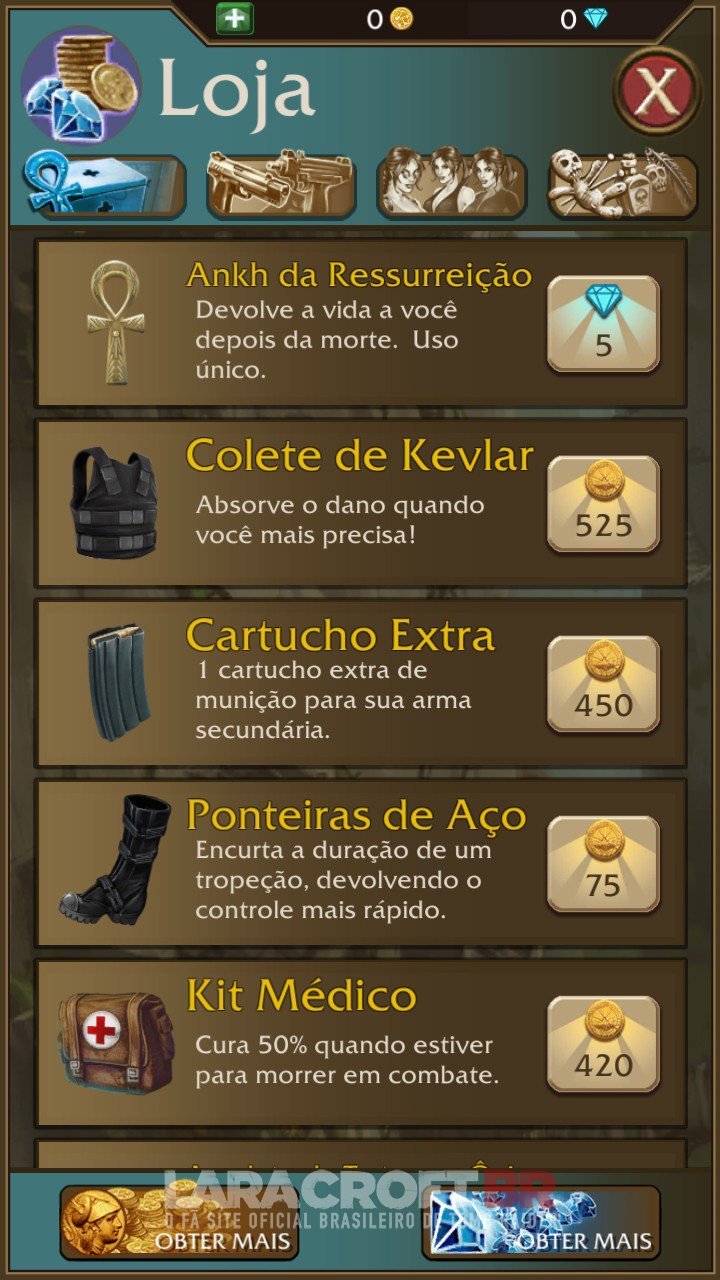Open the character outfits tab
The height and width of the screenshot is (1280, 720).
click(451, 185)
